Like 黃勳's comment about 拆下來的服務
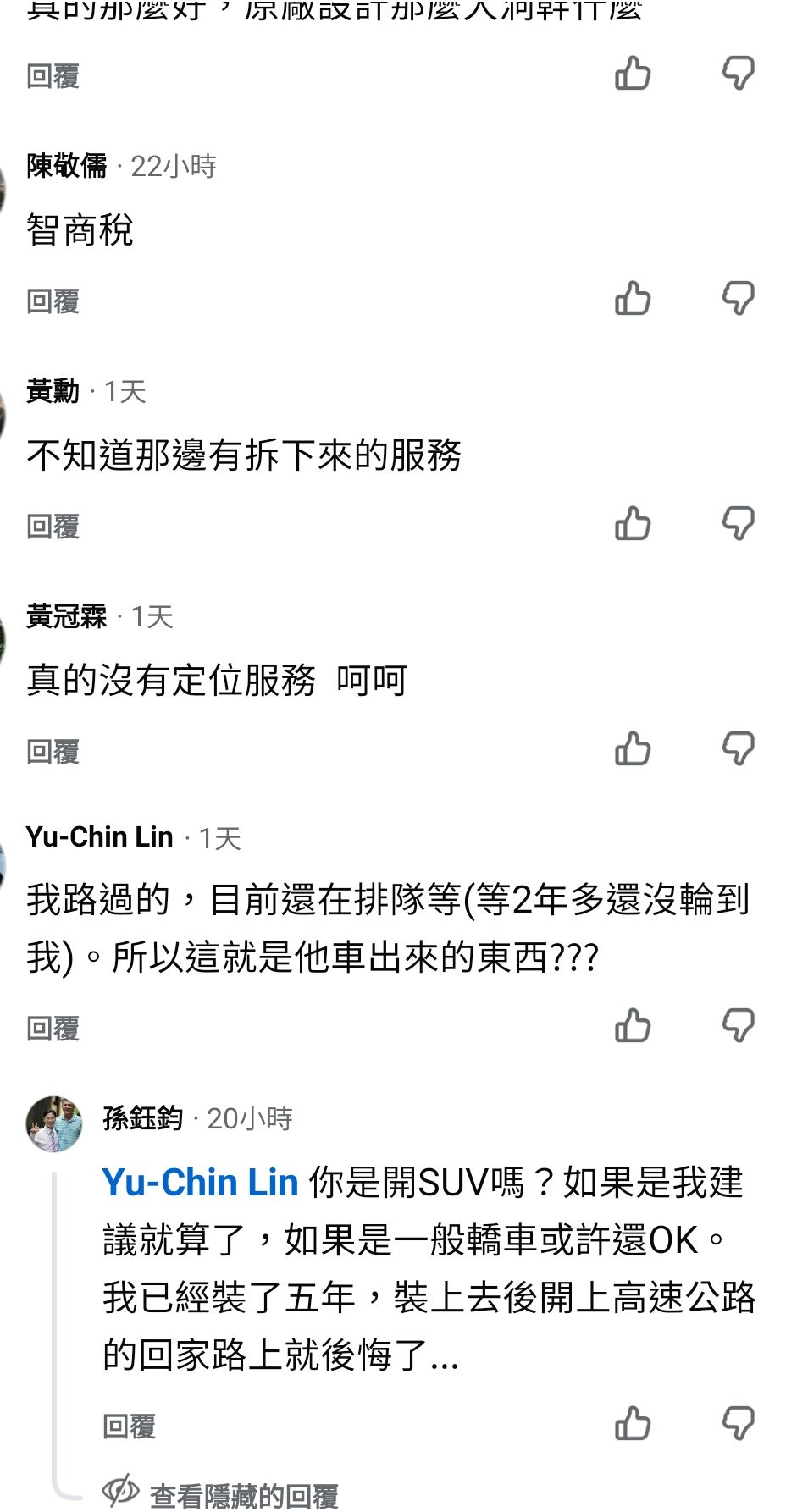 [633, 523]
